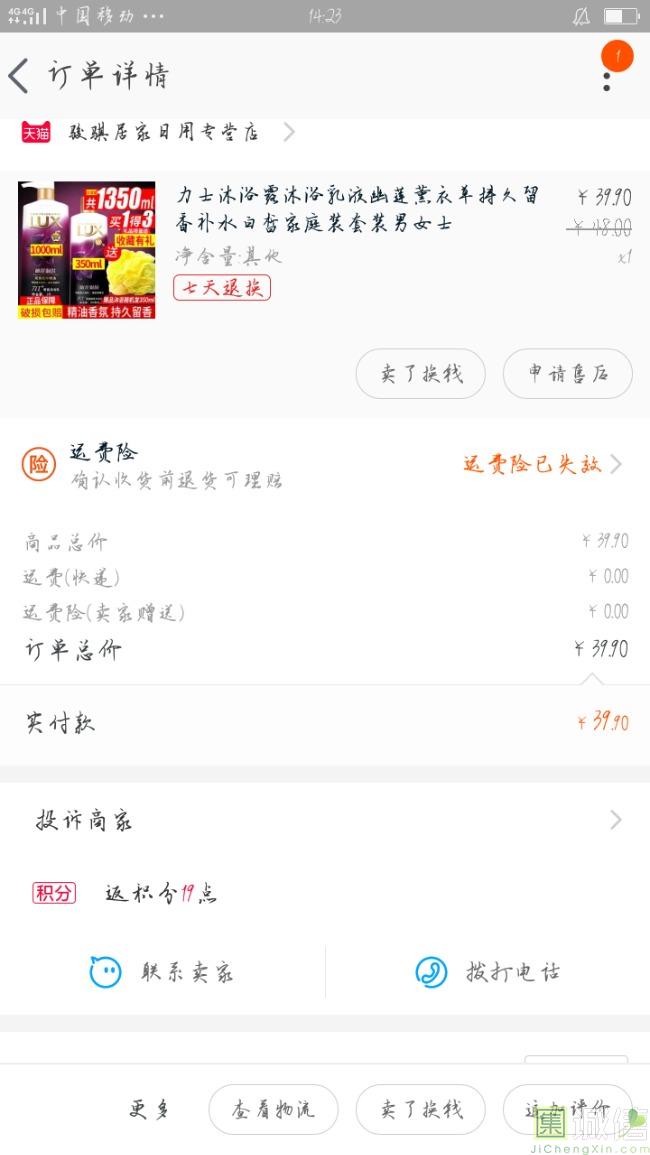Viewport: 650px width, 1155px height.
Task: Go back from 订单详情
Action: point(19,76)
